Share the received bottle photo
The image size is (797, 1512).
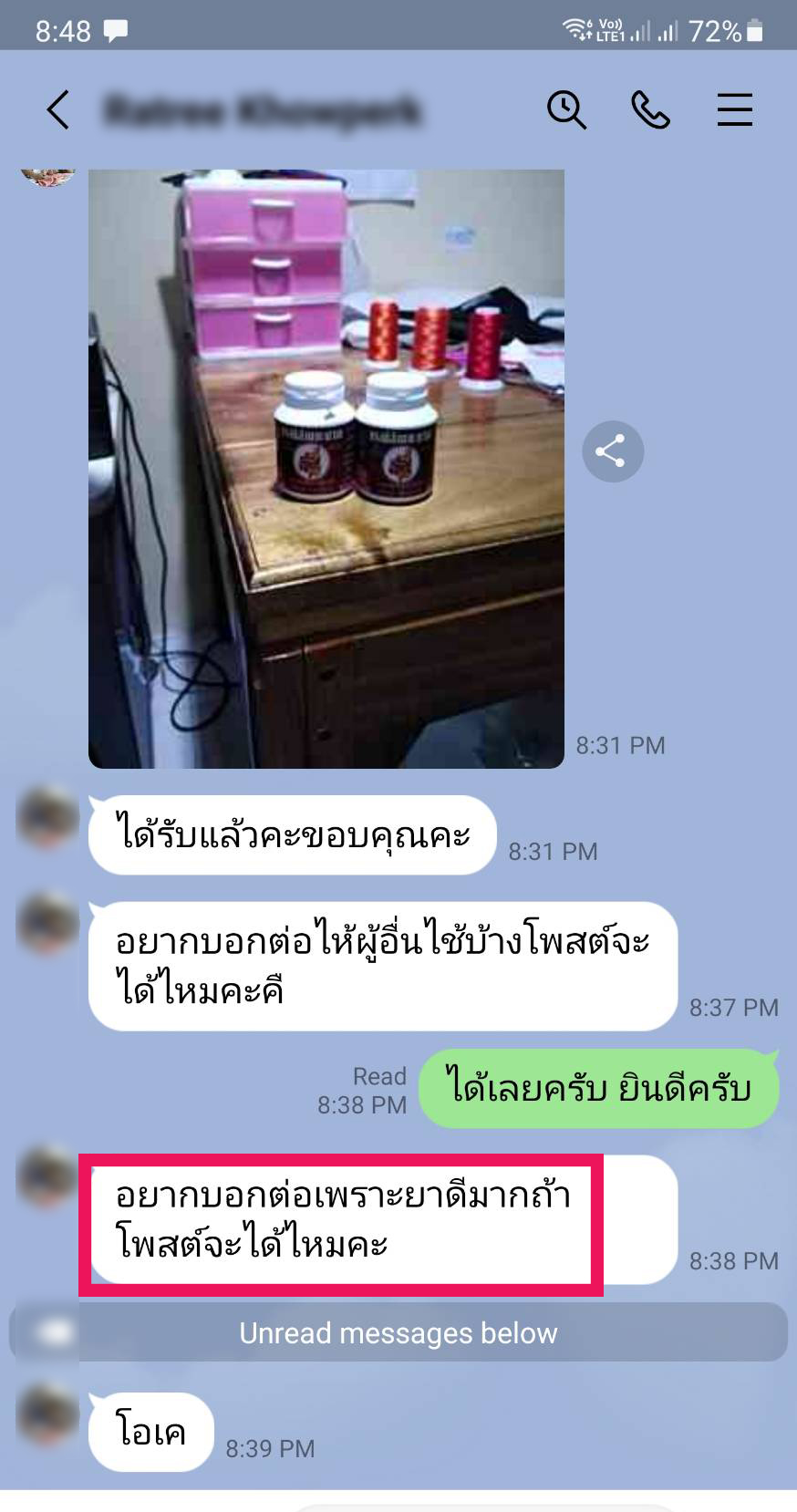[613, 451]
